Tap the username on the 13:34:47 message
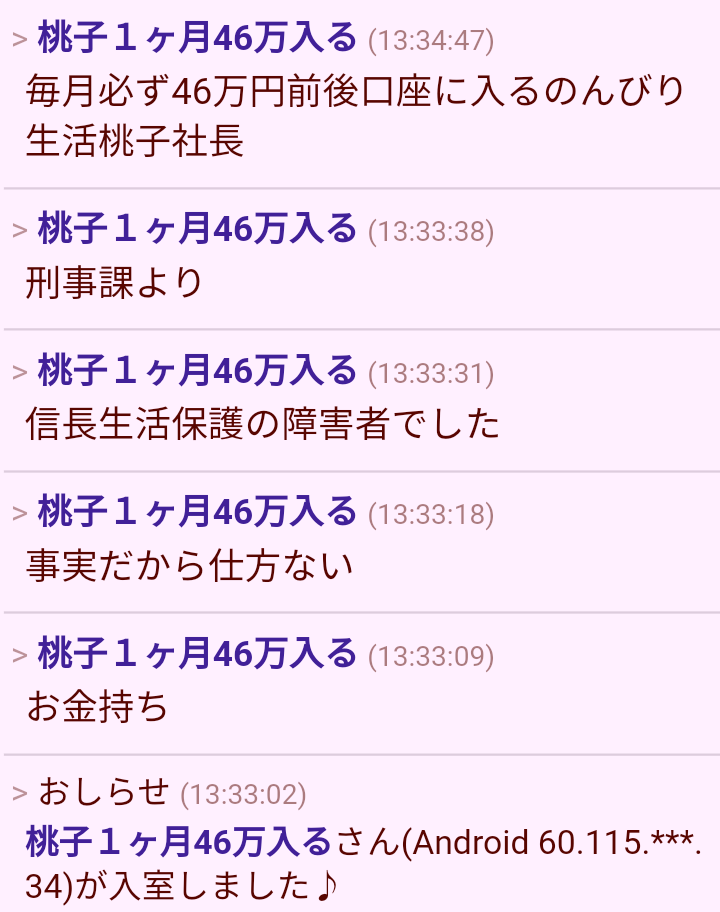 (x=197, y=39)
